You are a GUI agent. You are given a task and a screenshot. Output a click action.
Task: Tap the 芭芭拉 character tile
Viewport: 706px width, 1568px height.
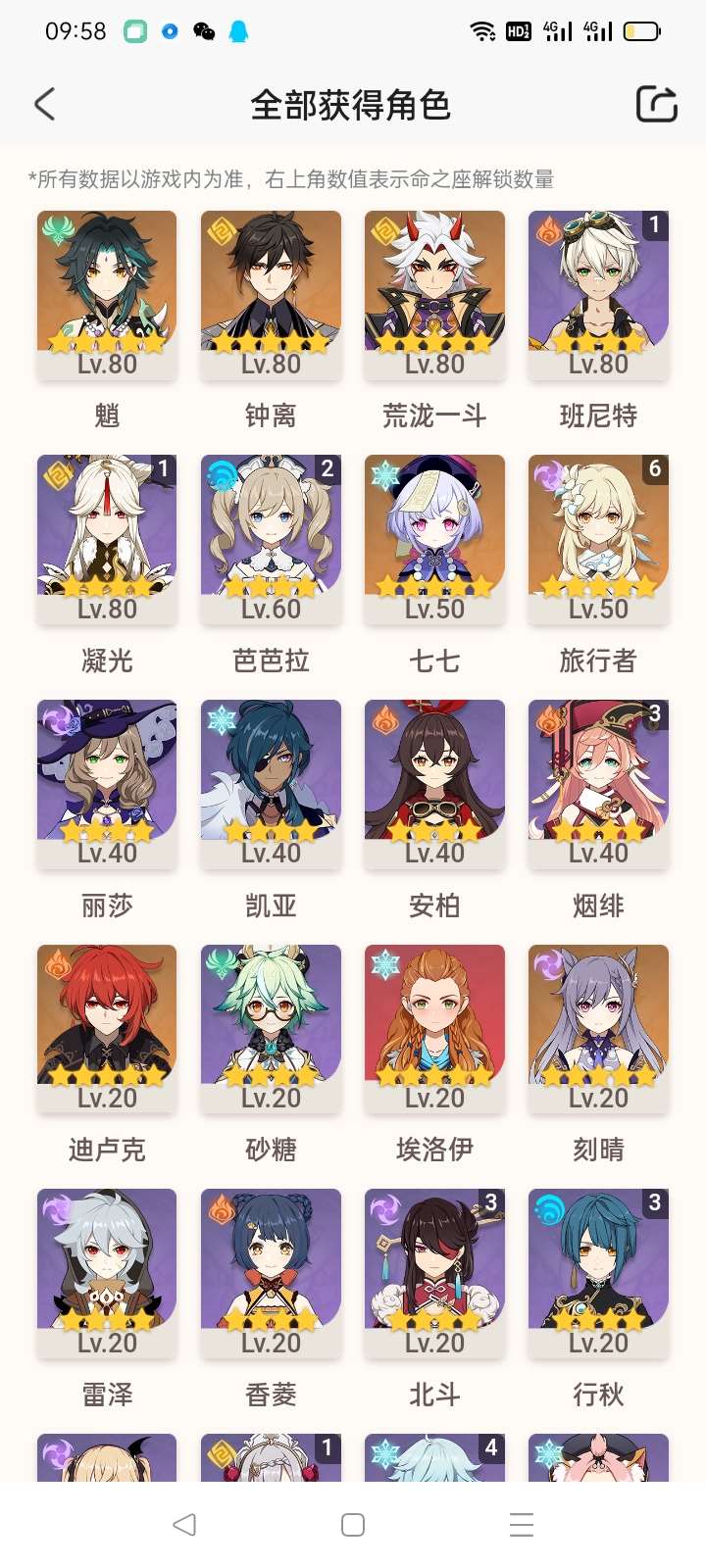coord(271,539)
